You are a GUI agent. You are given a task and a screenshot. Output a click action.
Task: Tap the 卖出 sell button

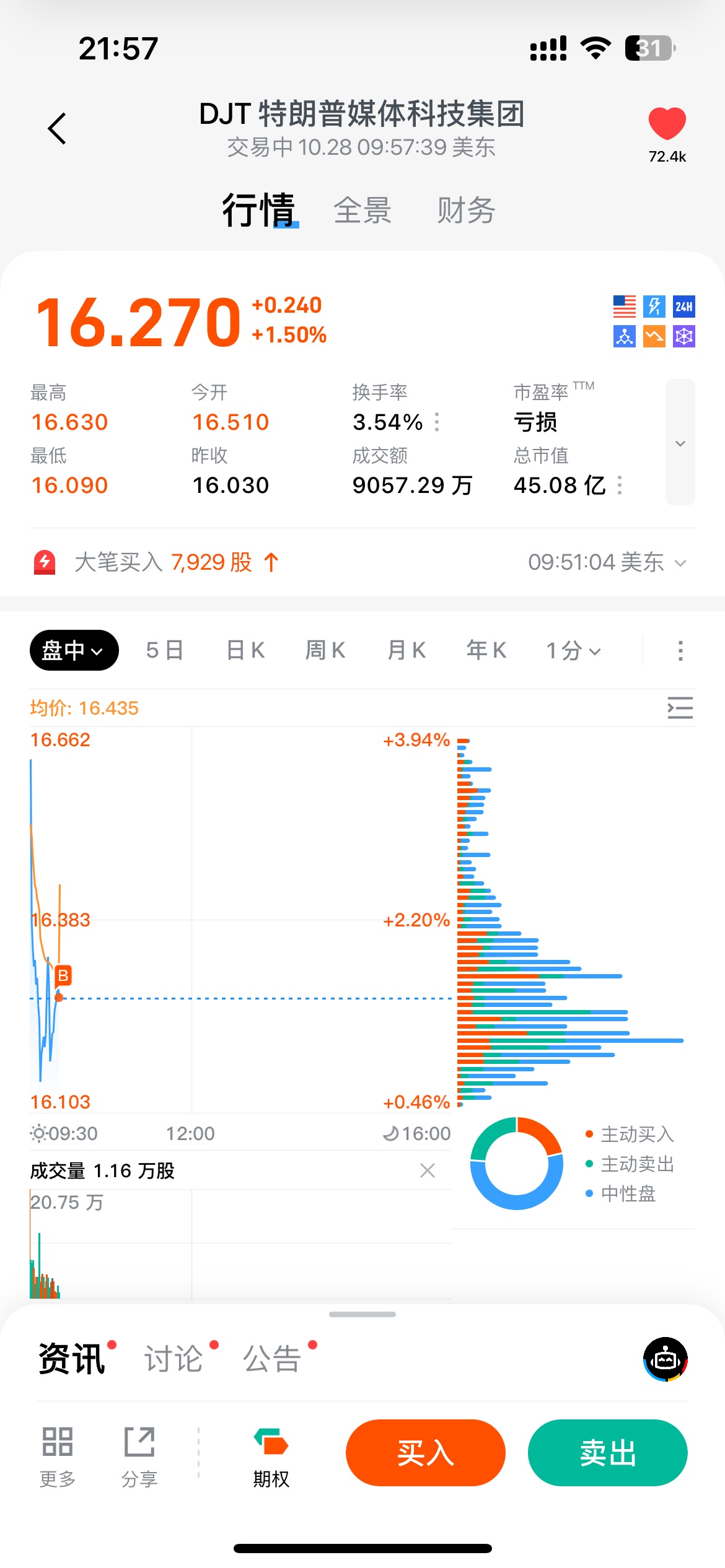(607, 1453)
